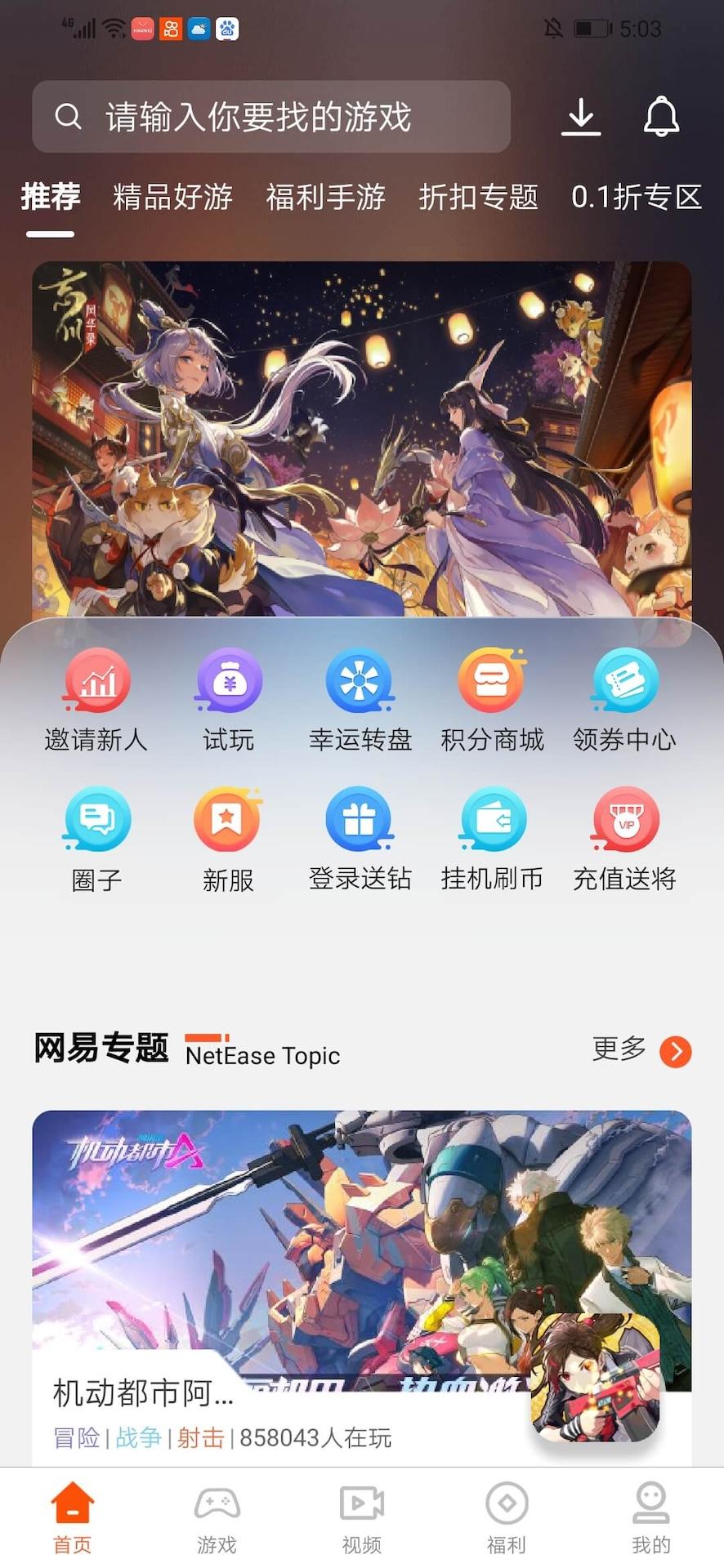724x1568 pixels.
Task: Switch to the 0.1折专区 tab
Action: pyautogui.click(x=637, y=198)
